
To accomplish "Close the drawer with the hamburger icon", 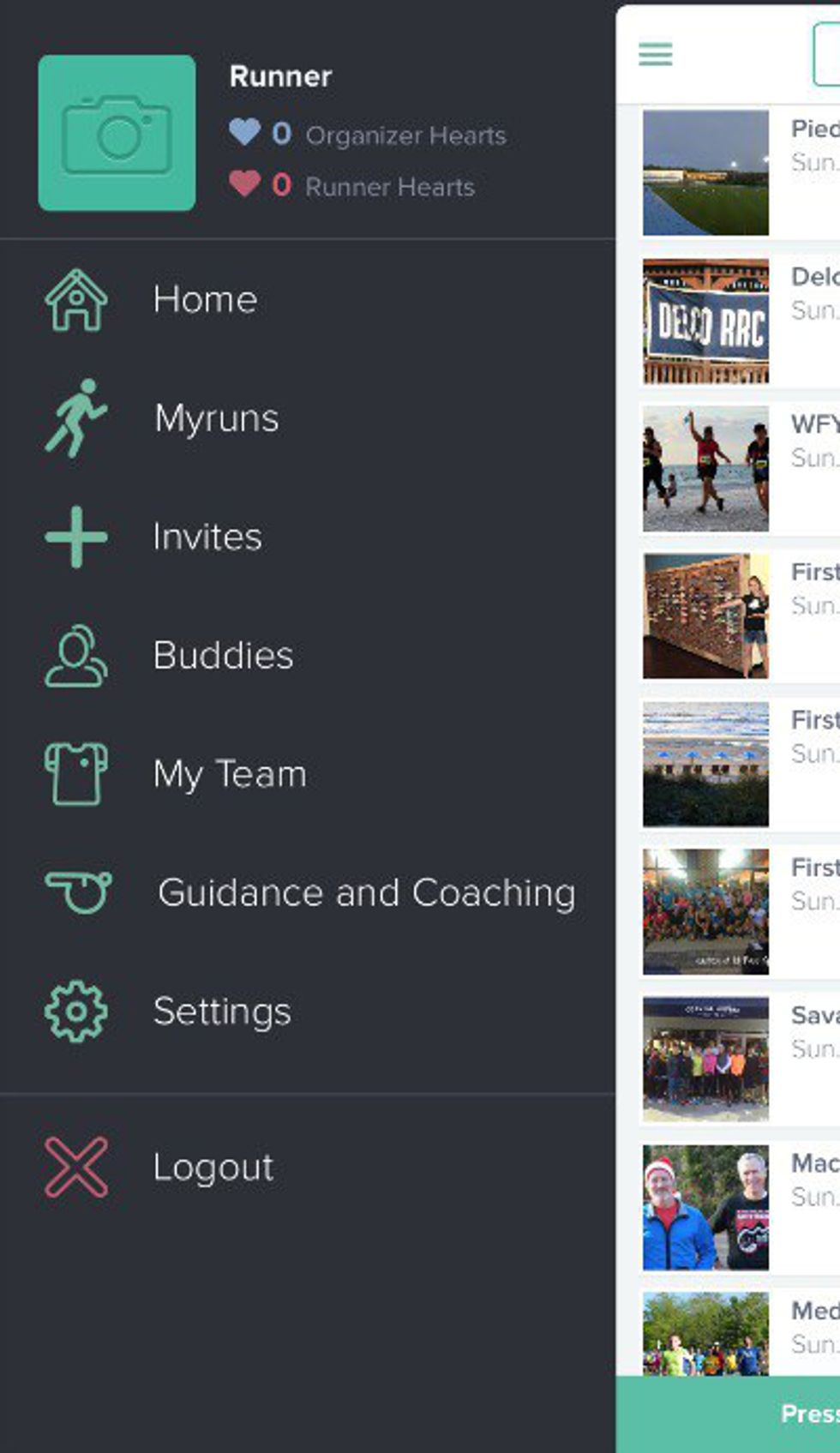I will coord(656,54).
